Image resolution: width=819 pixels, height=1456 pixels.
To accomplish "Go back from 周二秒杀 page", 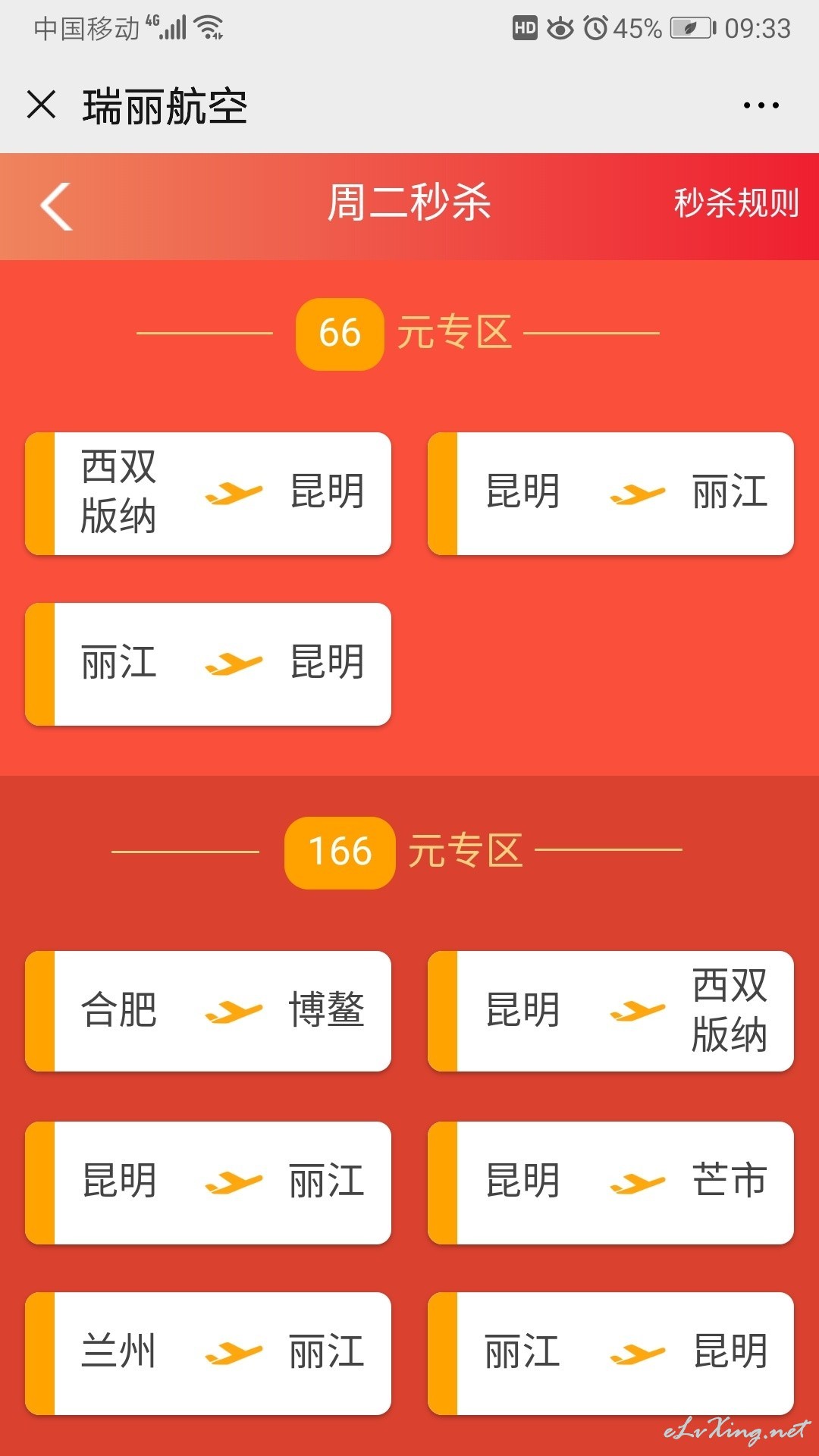I will (56, 206).
